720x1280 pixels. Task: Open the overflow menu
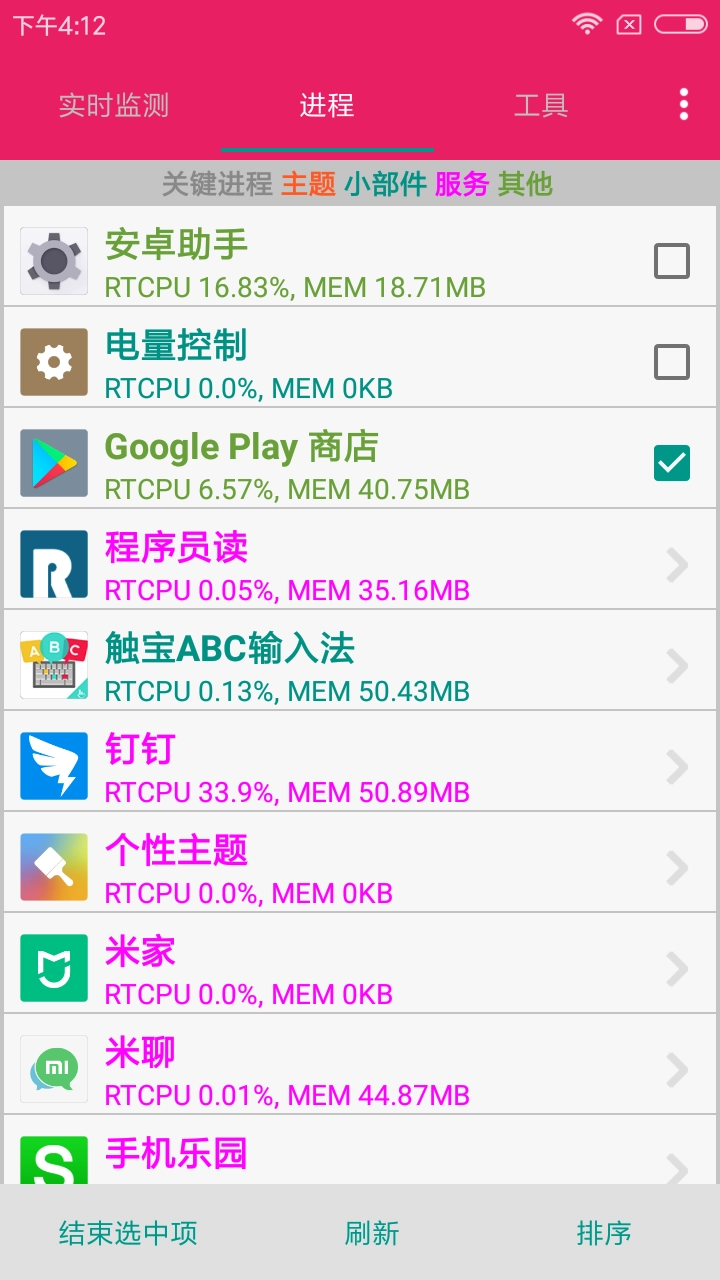tap(684, 105)
